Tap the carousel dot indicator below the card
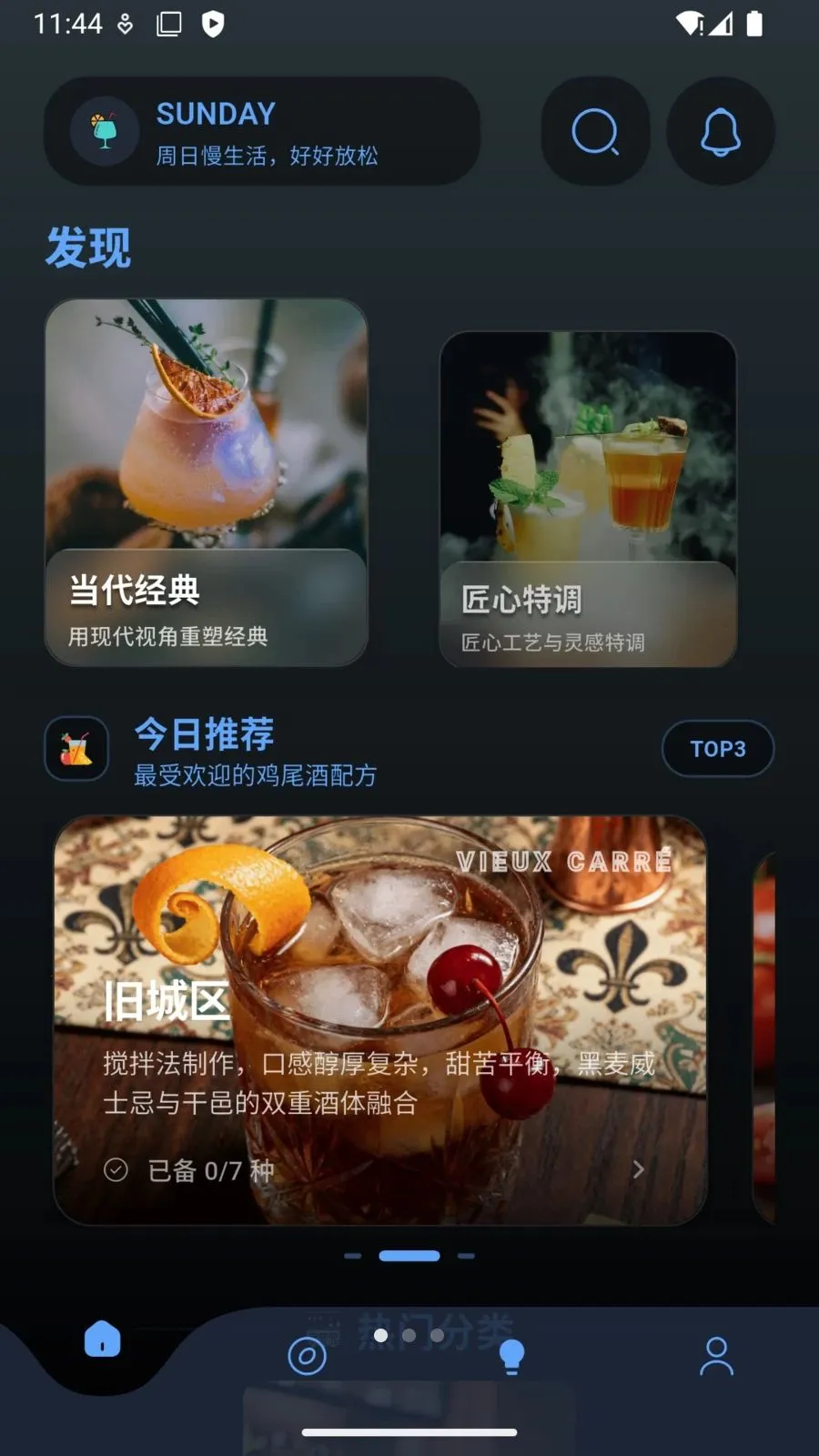Image resolution: width=819 pixels, height=1456 pixels. coord(409,1256)
